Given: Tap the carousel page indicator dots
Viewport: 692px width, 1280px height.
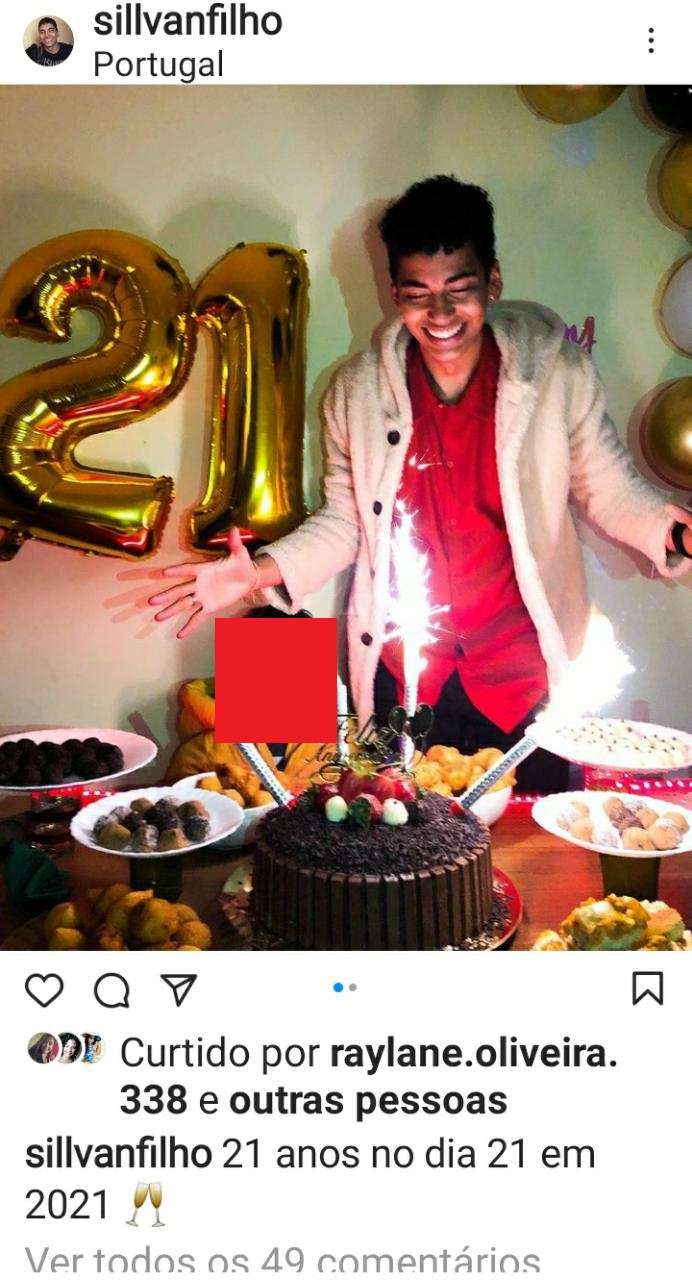Looking at the screenshot, I should (x=345, y=987).
